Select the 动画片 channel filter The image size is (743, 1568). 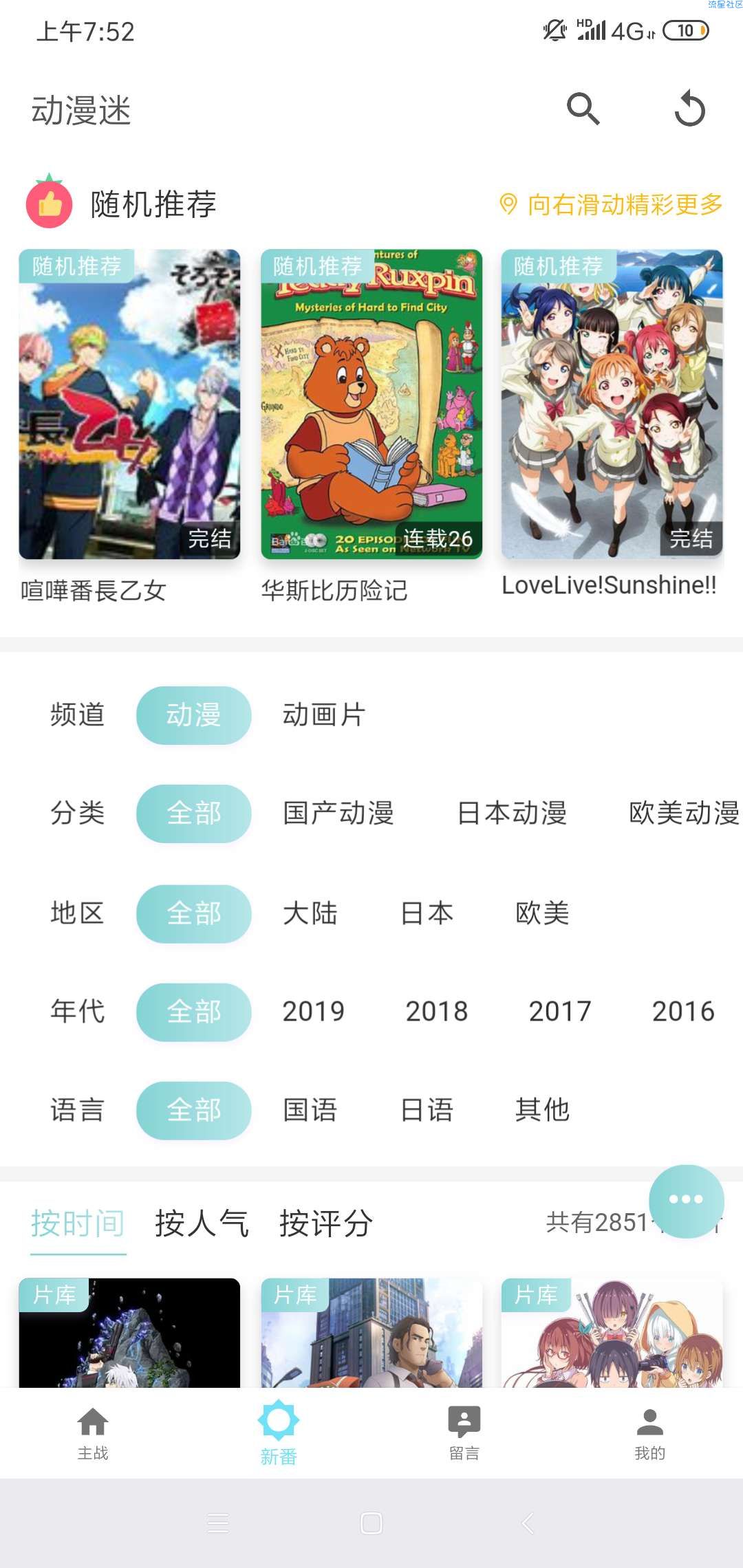(324, 715)
